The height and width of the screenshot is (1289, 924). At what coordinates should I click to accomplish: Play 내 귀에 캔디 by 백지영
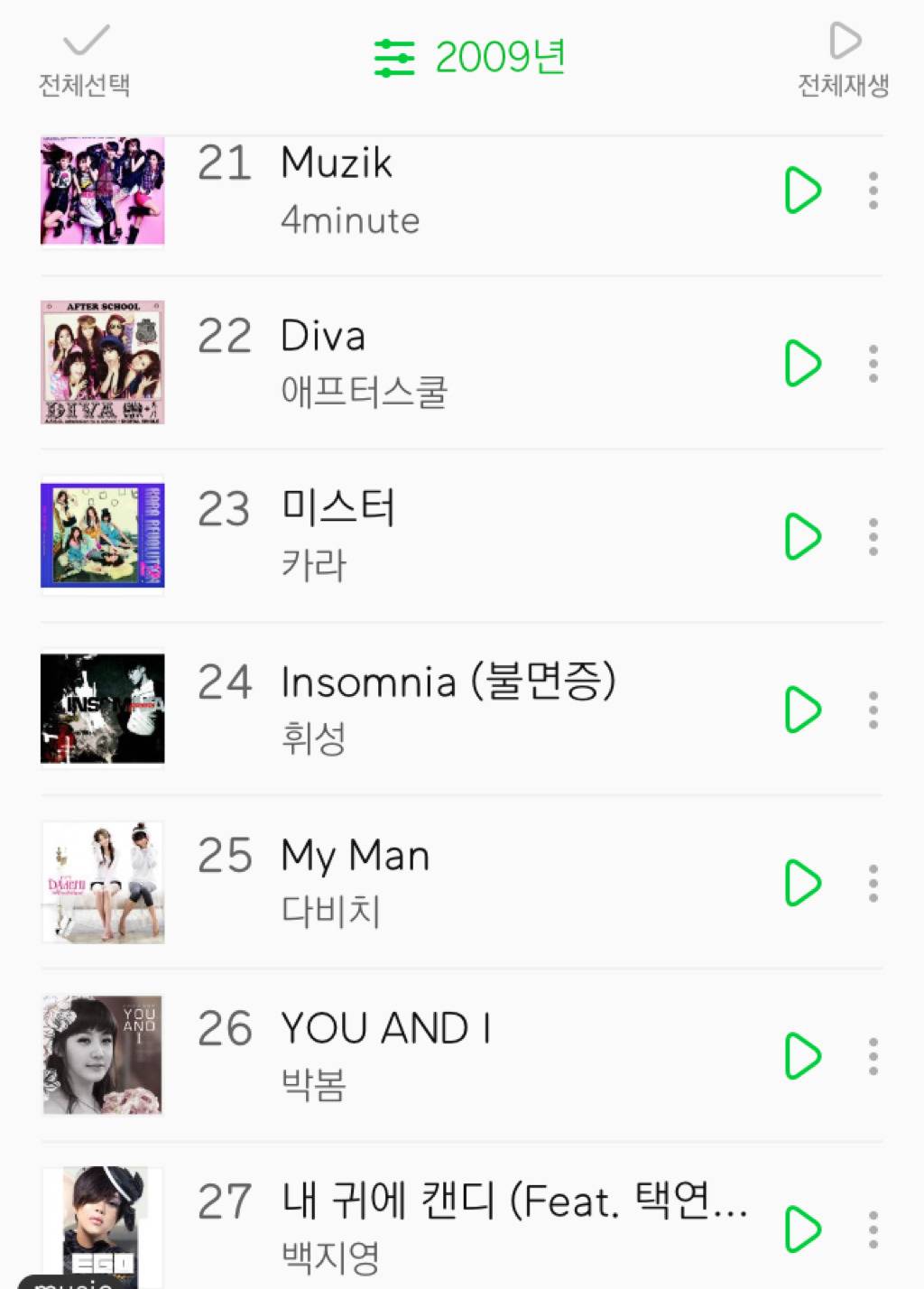[802, 1229]
